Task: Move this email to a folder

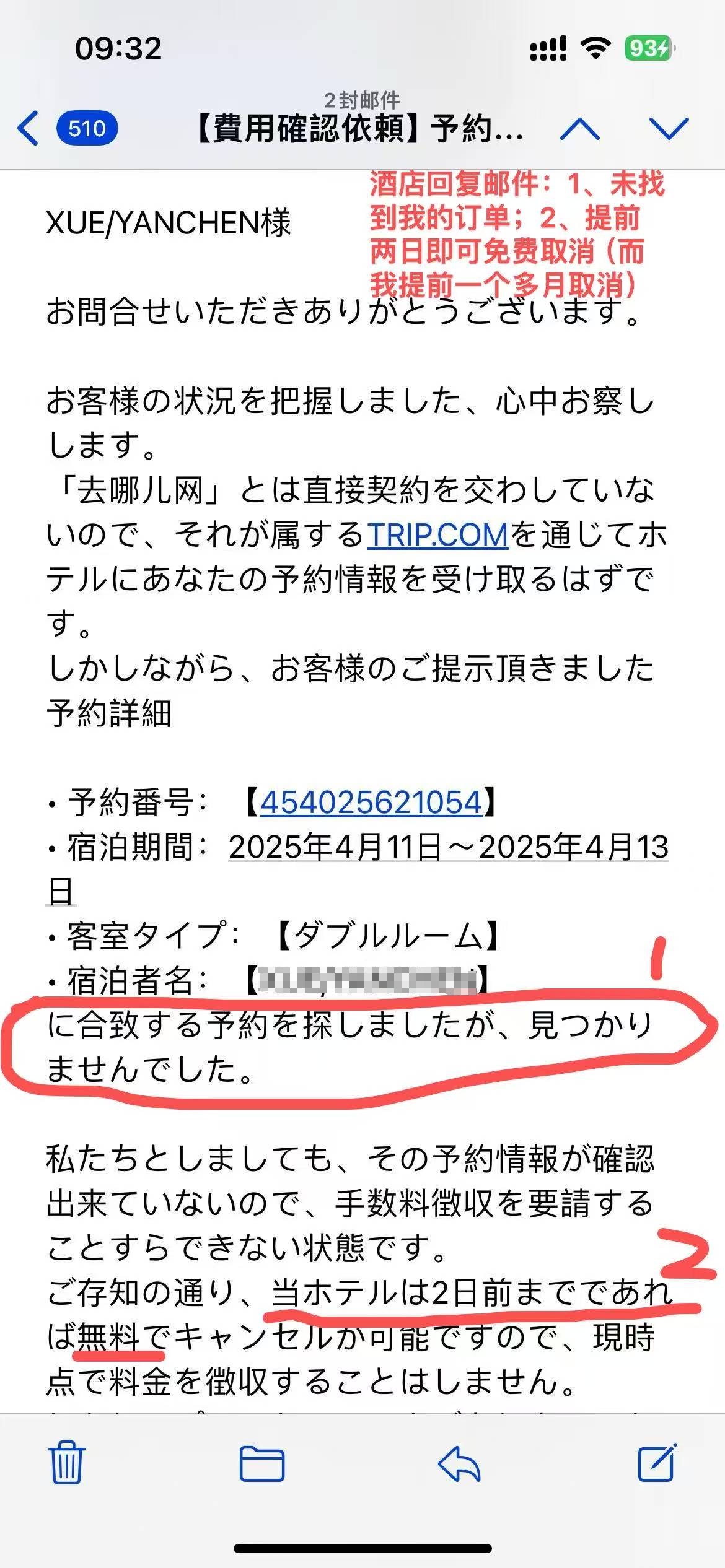Action: tap(262, 1464)
